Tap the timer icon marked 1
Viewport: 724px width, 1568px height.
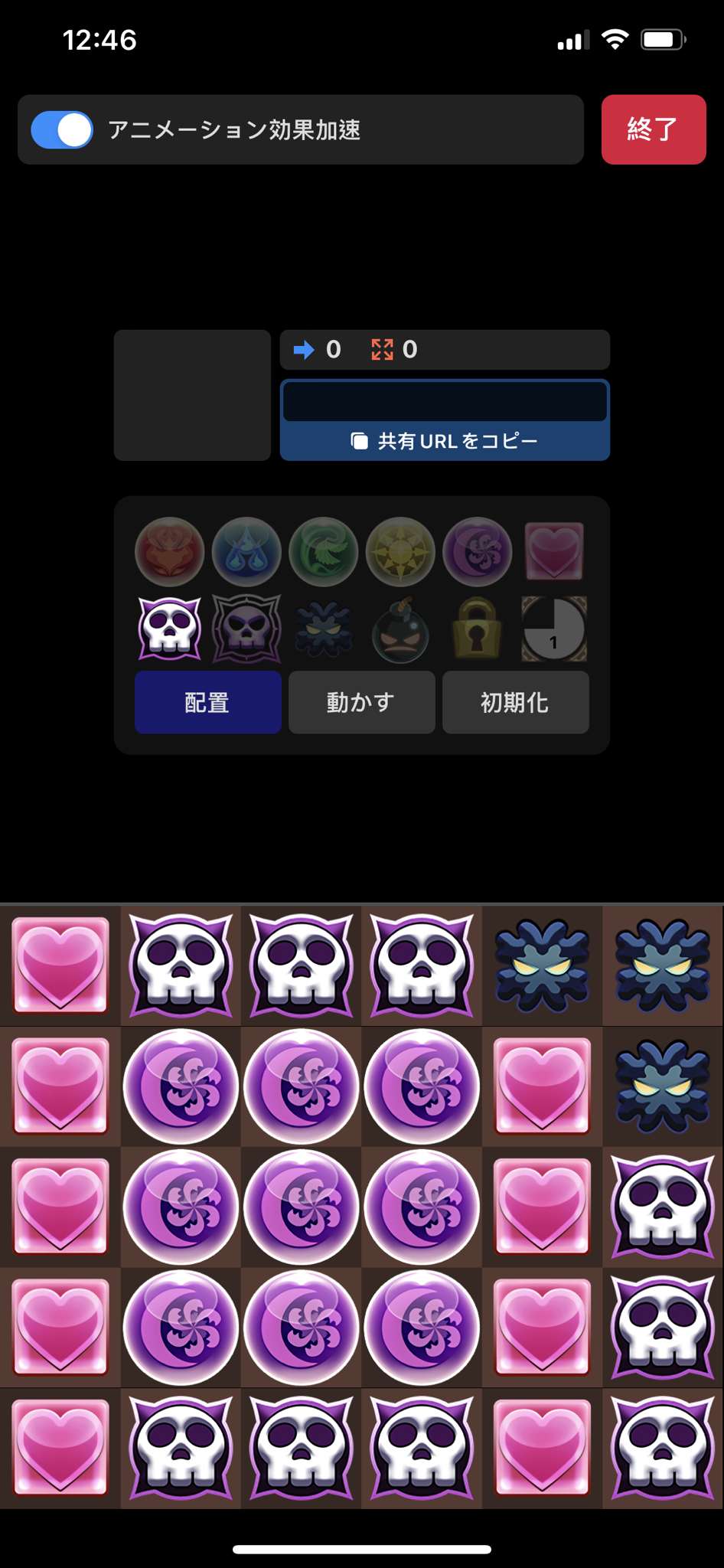[x=554, y=629]
